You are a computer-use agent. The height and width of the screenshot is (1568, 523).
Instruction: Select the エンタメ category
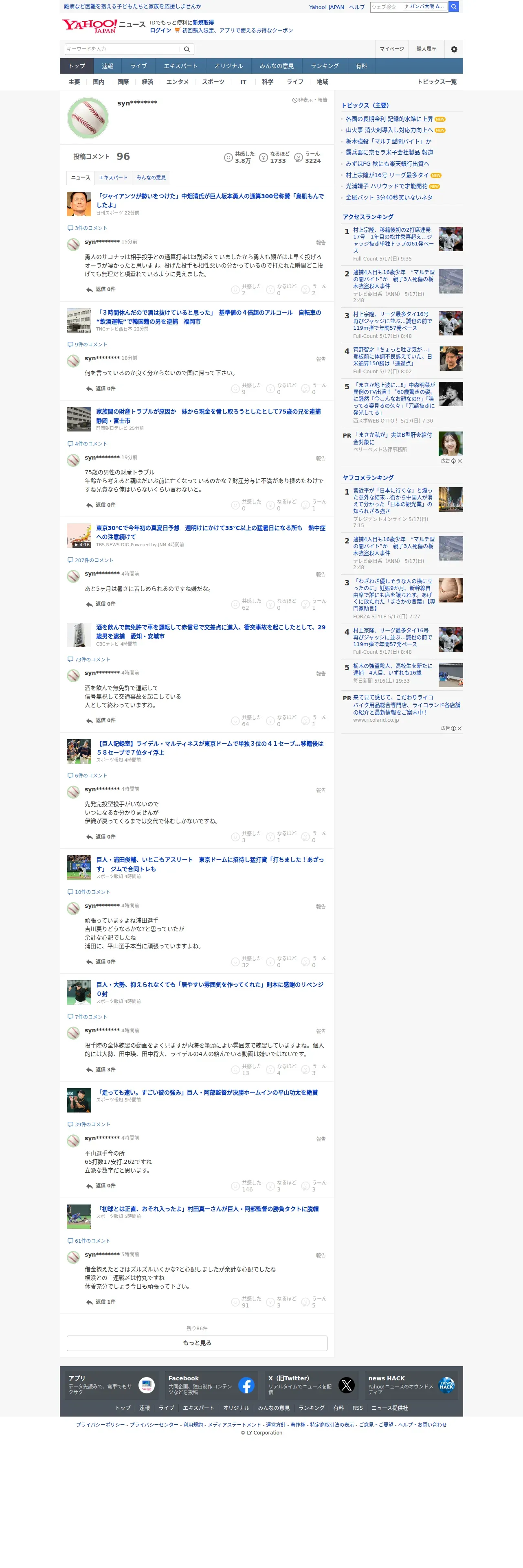[x=177, y=82]
